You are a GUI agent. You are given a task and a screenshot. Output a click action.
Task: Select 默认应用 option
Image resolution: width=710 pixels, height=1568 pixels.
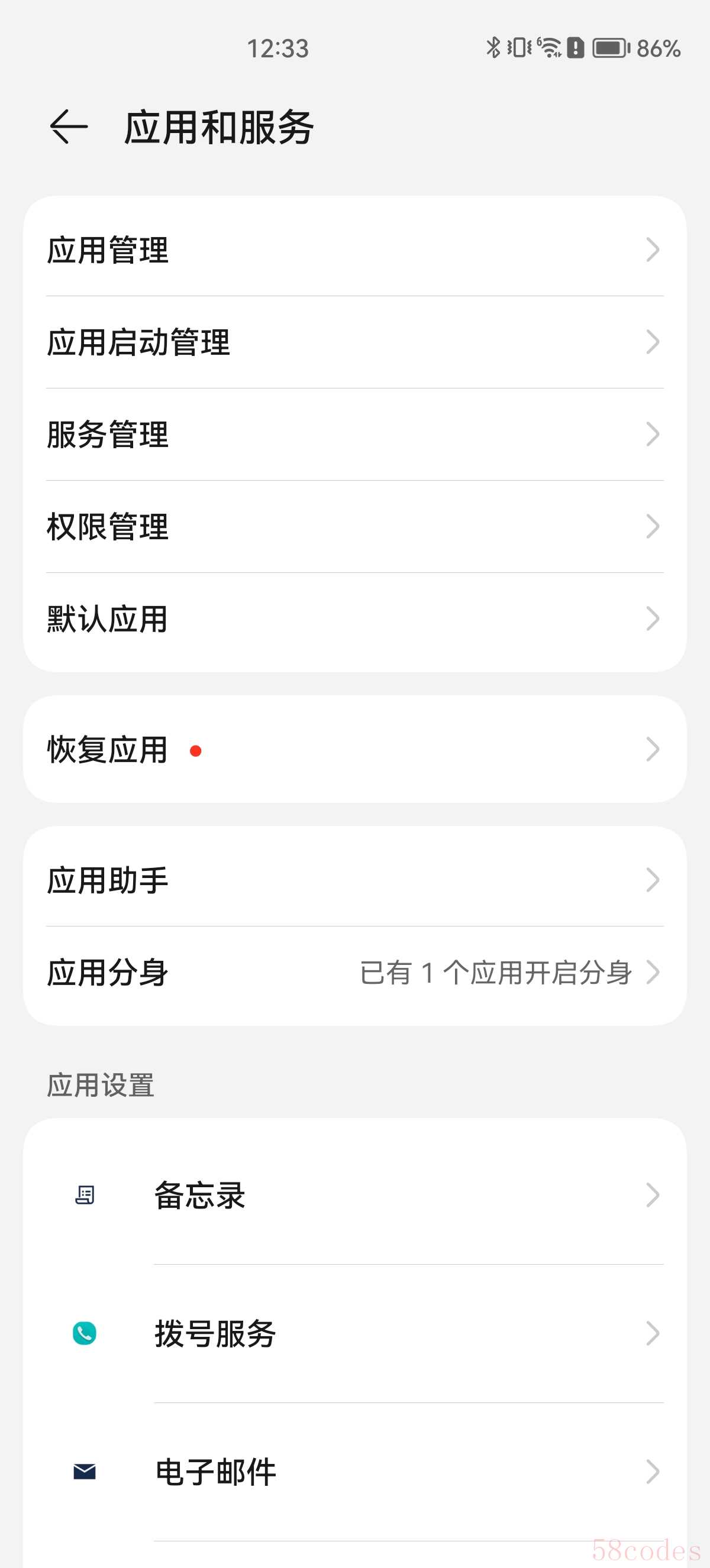(354, 619)
